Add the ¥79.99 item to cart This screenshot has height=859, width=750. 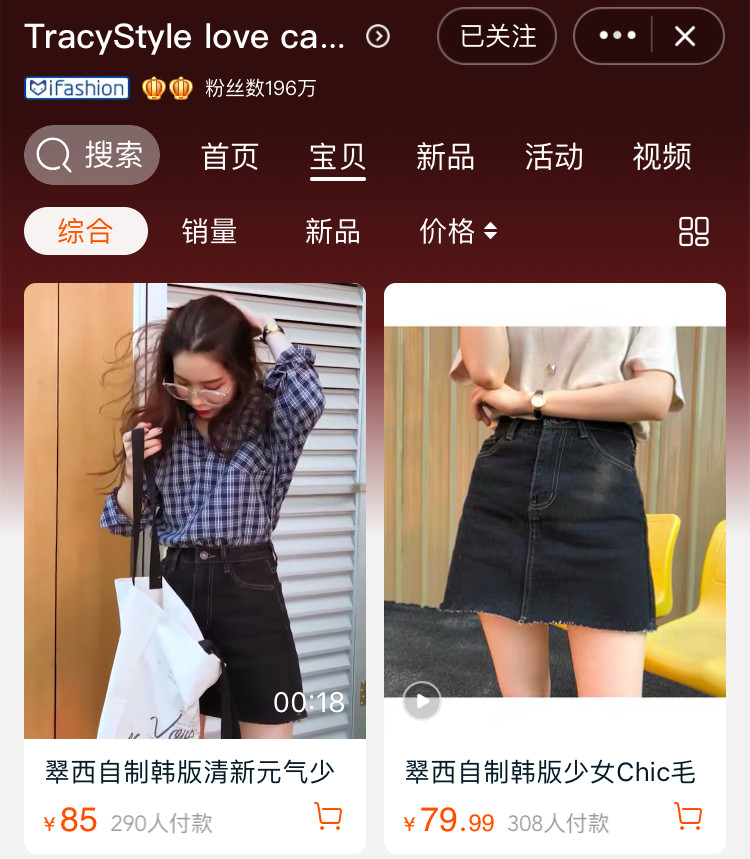[x=688, y=816]
